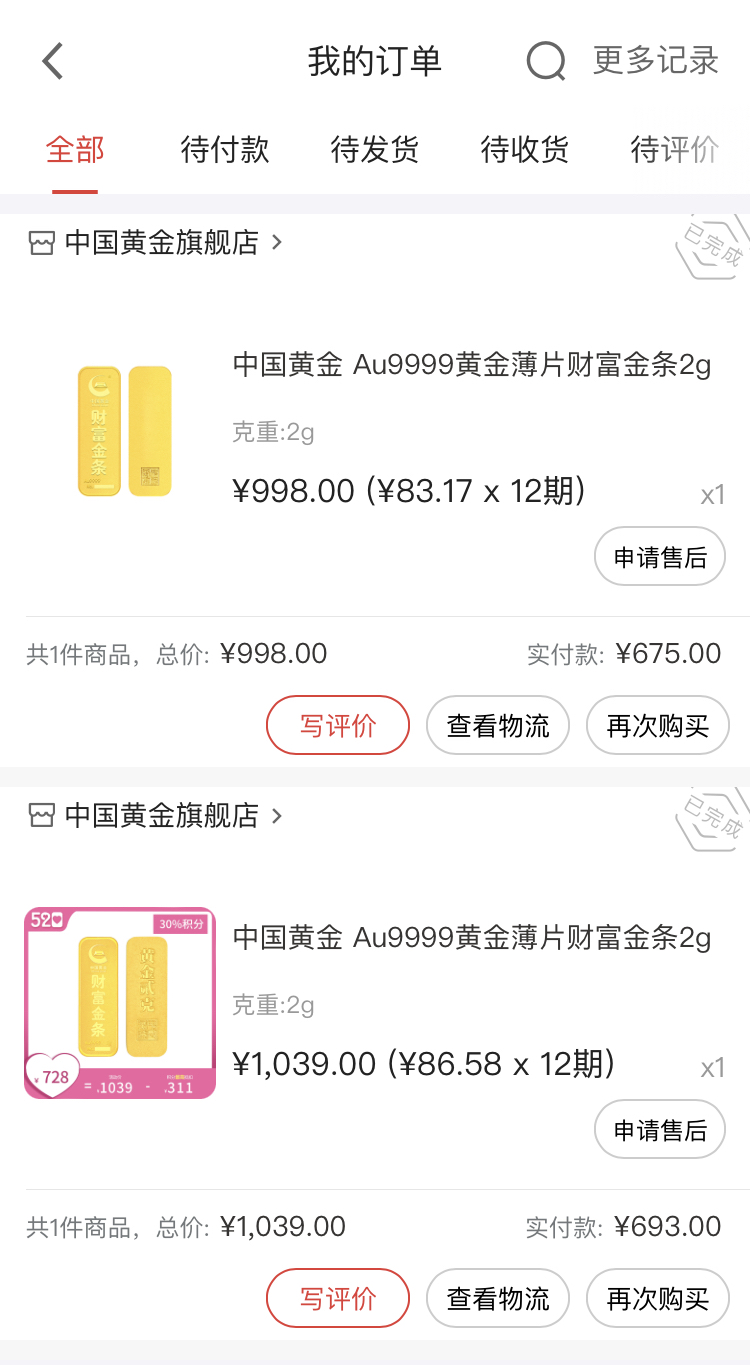Write a review for the ¥998.00 order
The width and height of the screenshot is (750, 1365).
[x=338, y=725]
